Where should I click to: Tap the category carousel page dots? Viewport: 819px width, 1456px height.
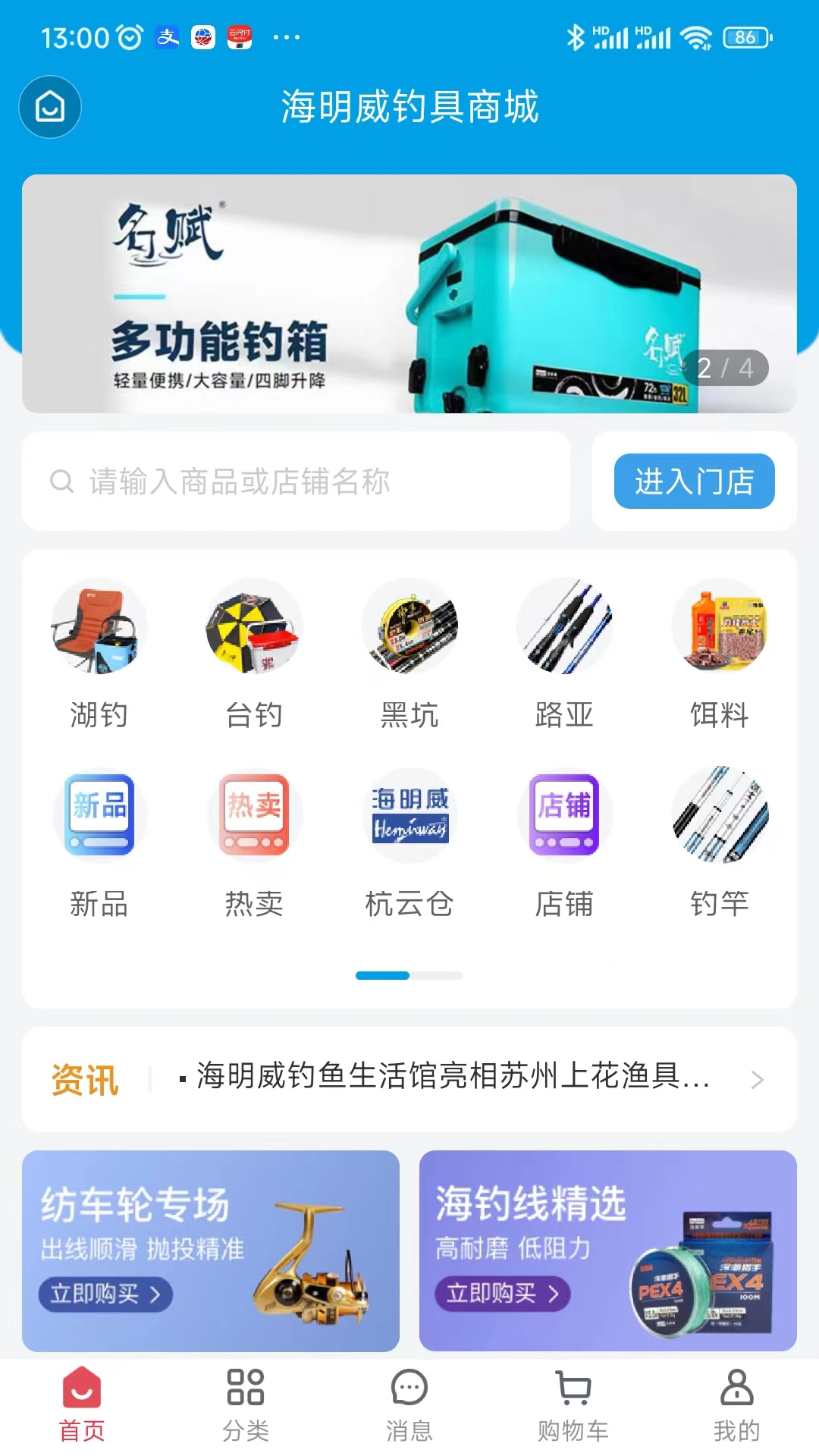(x=409, y=977)
